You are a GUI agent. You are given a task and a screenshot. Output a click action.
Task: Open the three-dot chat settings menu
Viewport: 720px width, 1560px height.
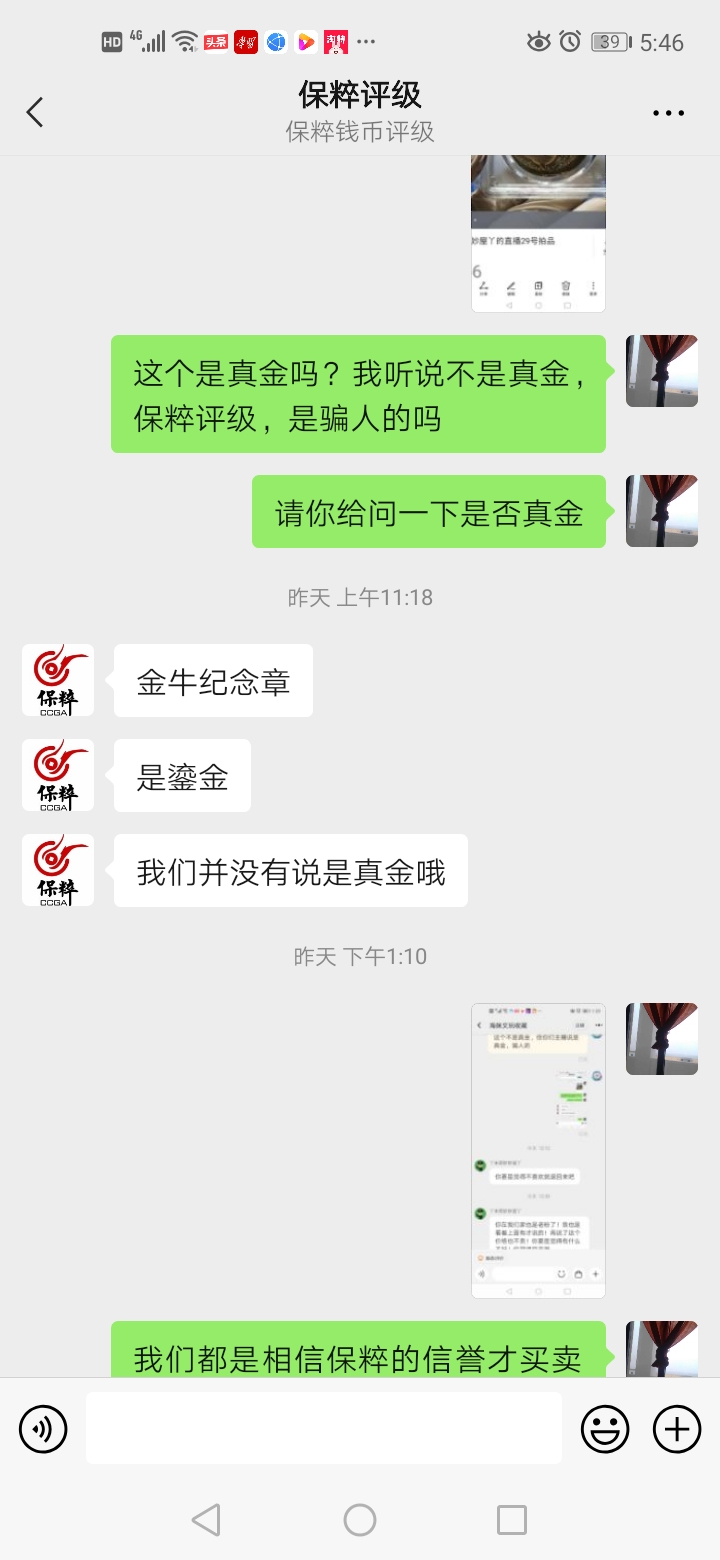(667, 112)
